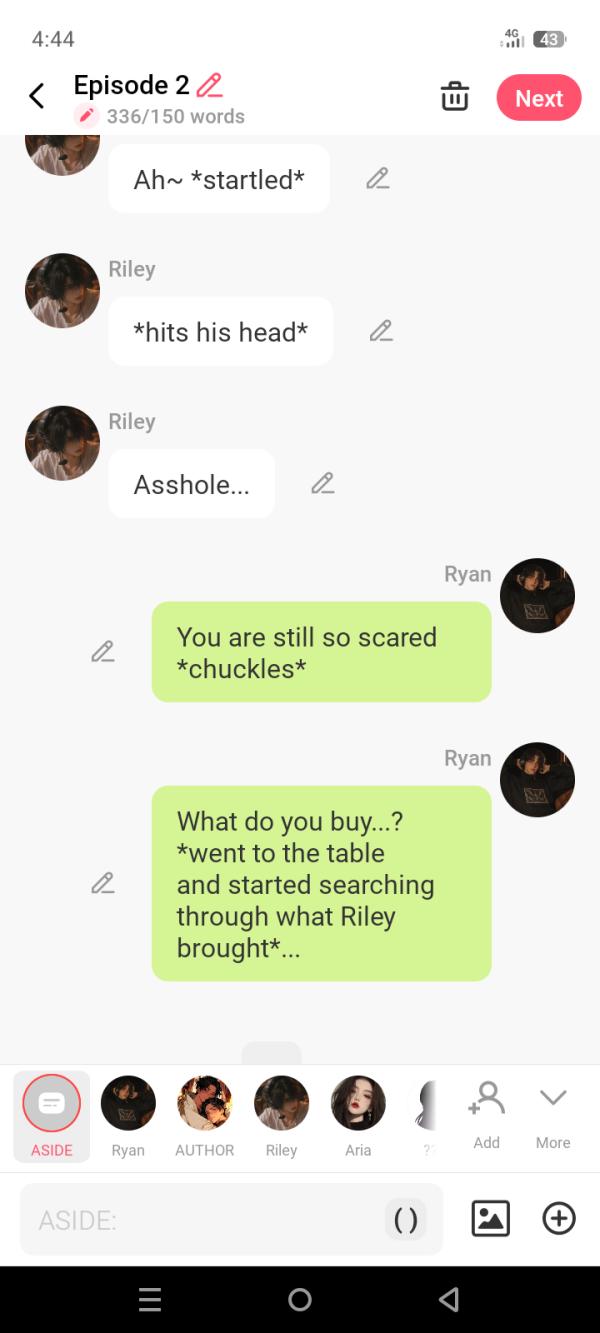Delete with the trash can icon
This screenshot has height=1333, width=600.
tap(455, 97)
